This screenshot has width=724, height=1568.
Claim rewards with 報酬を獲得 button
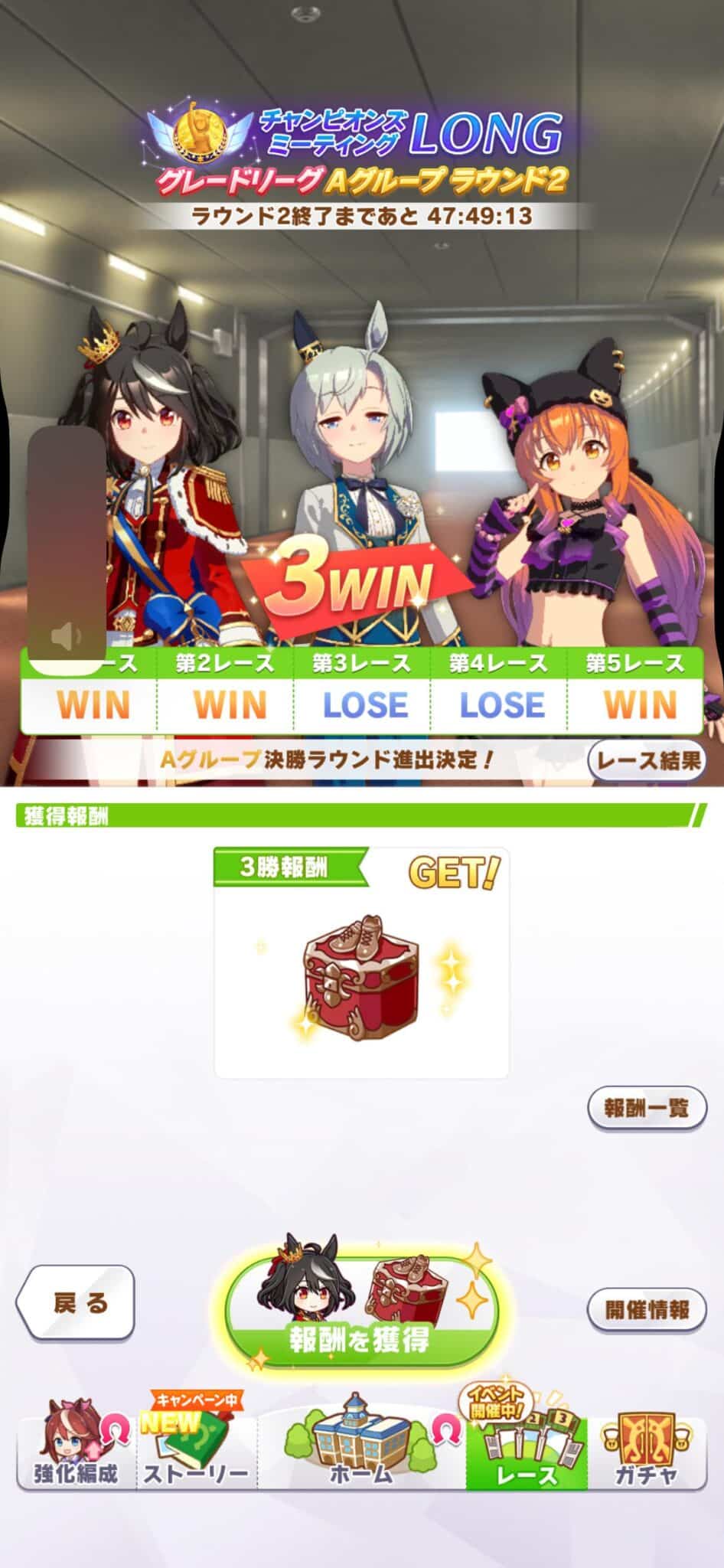[361, 1312]
